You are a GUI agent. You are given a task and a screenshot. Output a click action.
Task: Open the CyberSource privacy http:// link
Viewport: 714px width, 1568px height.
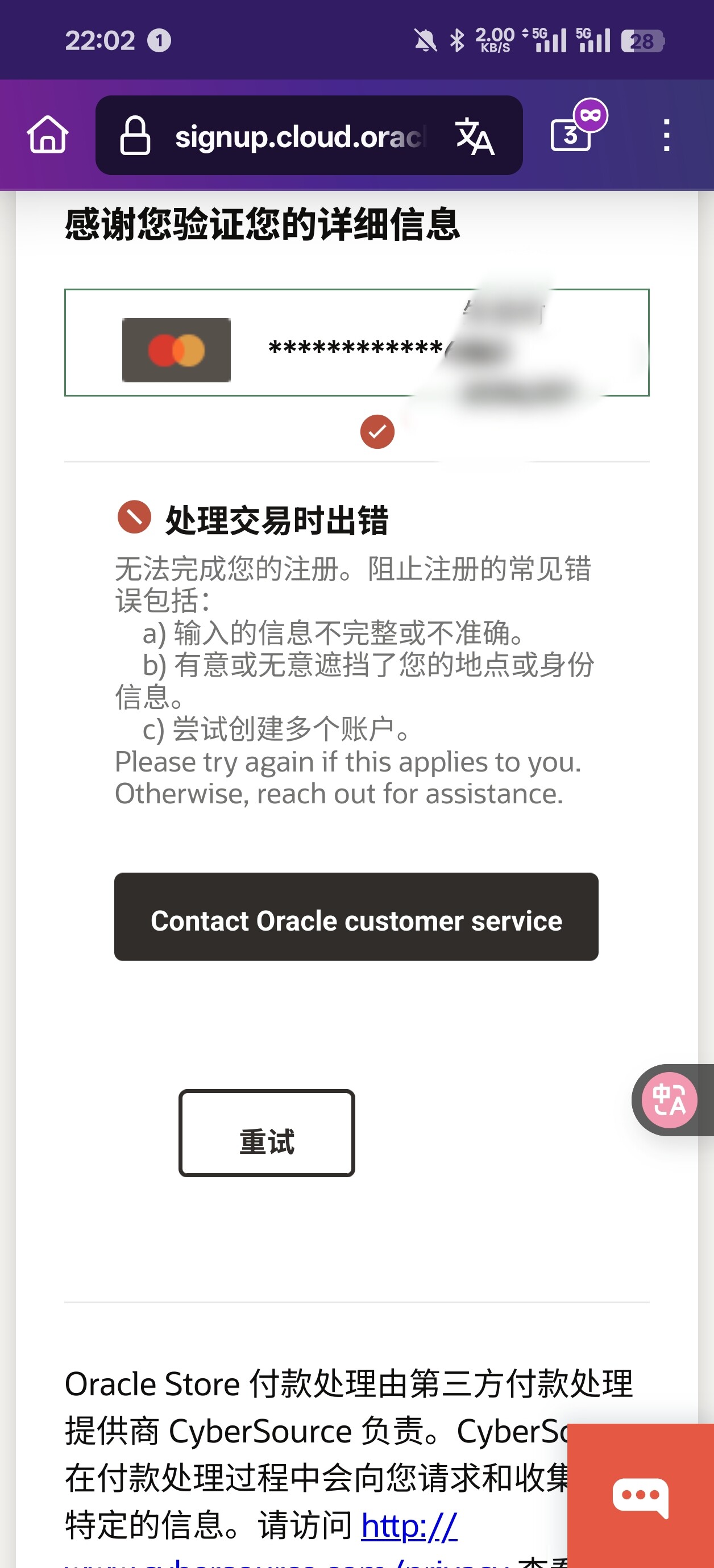pos(409,1526)
